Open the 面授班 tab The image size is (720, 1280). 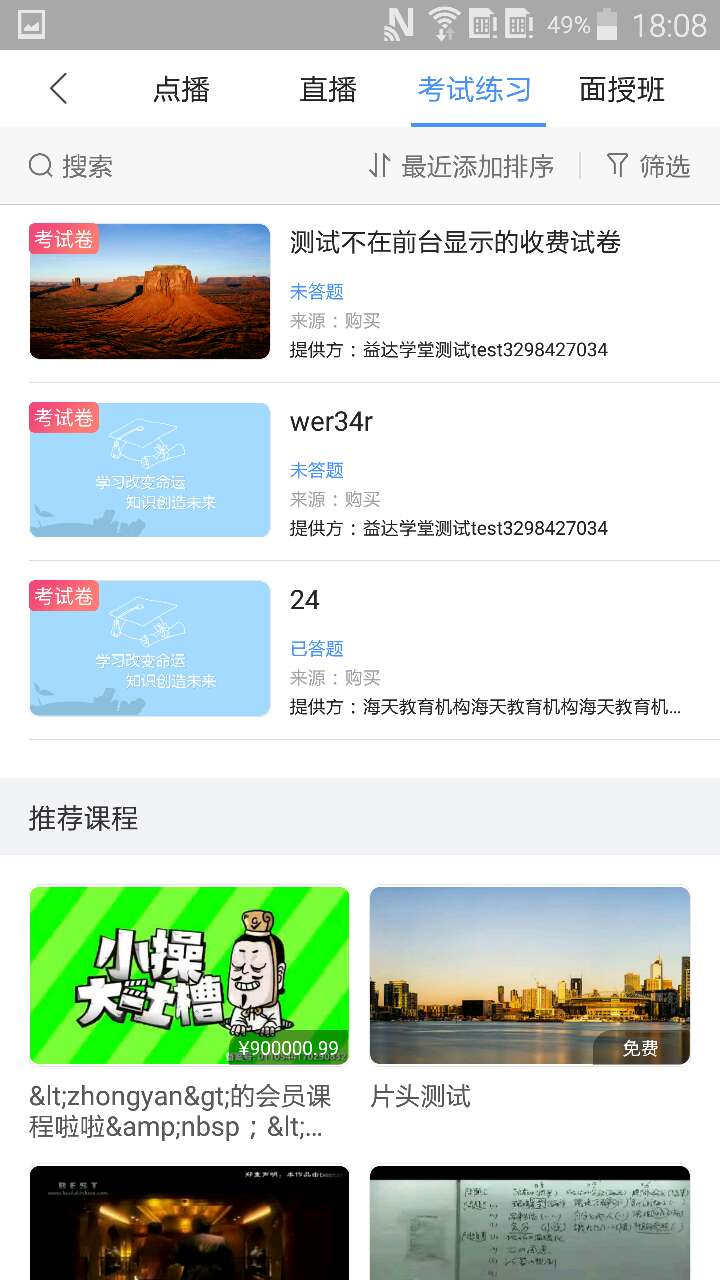(622, 90)
